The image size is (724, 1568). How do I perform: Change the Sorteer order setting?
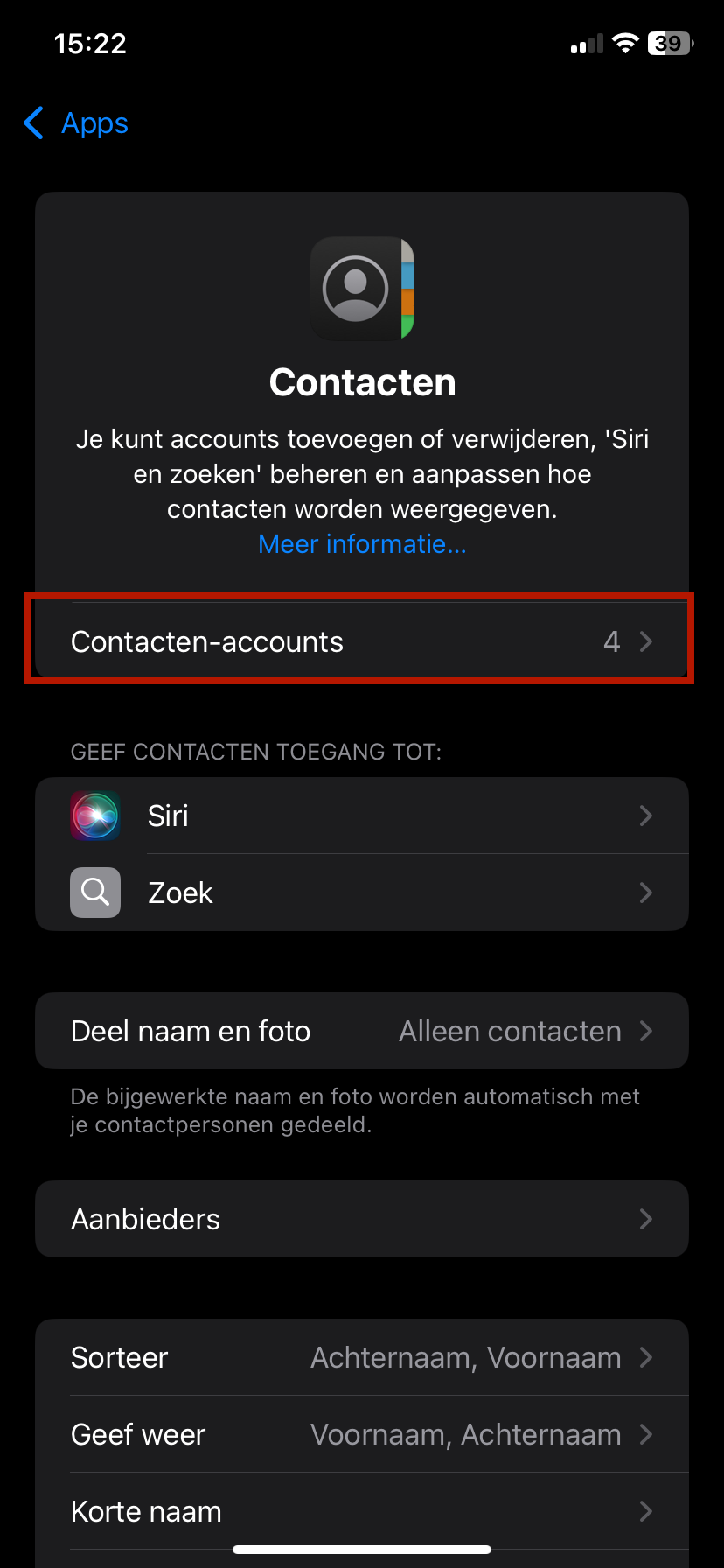click(360, 1357)
